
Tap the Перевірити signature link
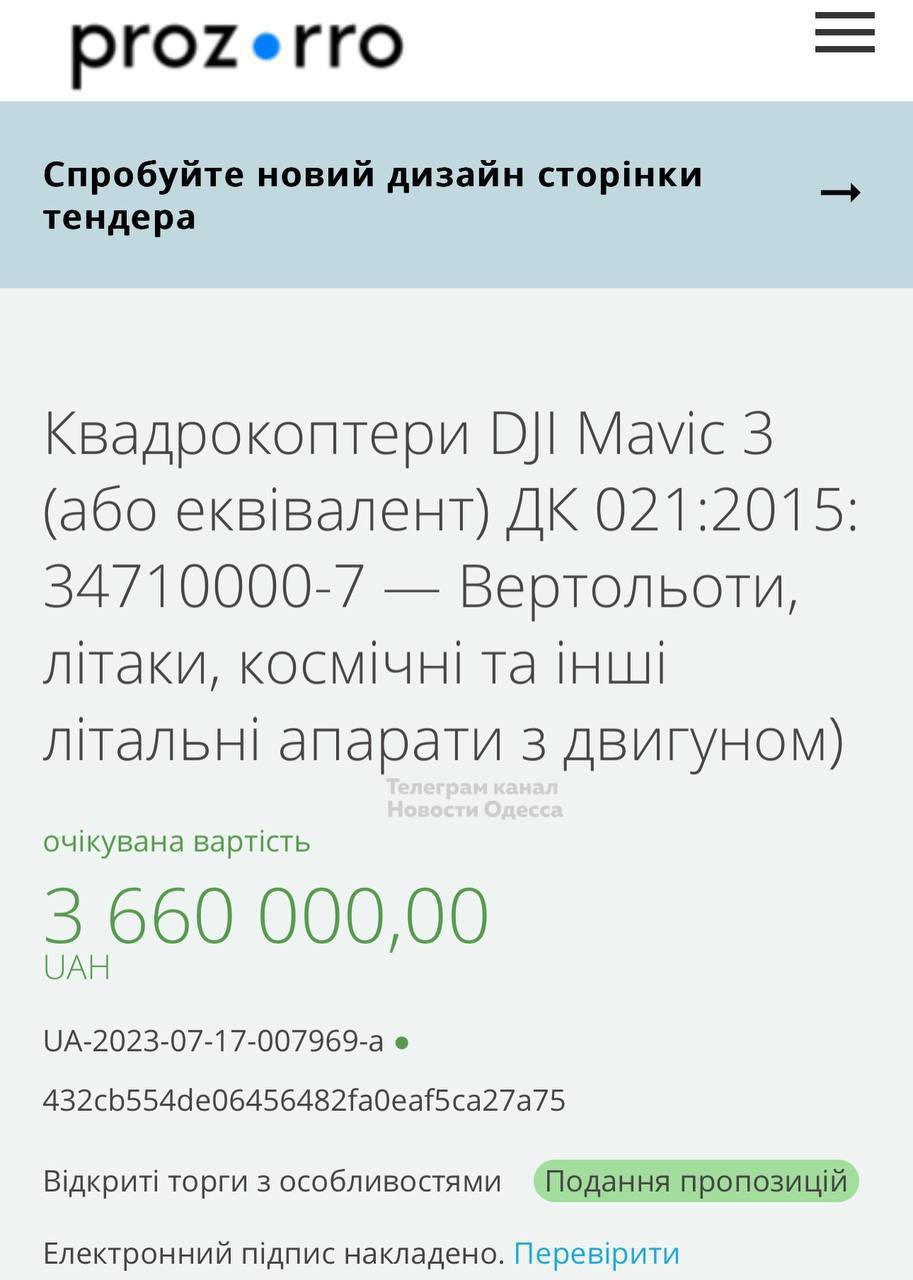pos(596,1253)
